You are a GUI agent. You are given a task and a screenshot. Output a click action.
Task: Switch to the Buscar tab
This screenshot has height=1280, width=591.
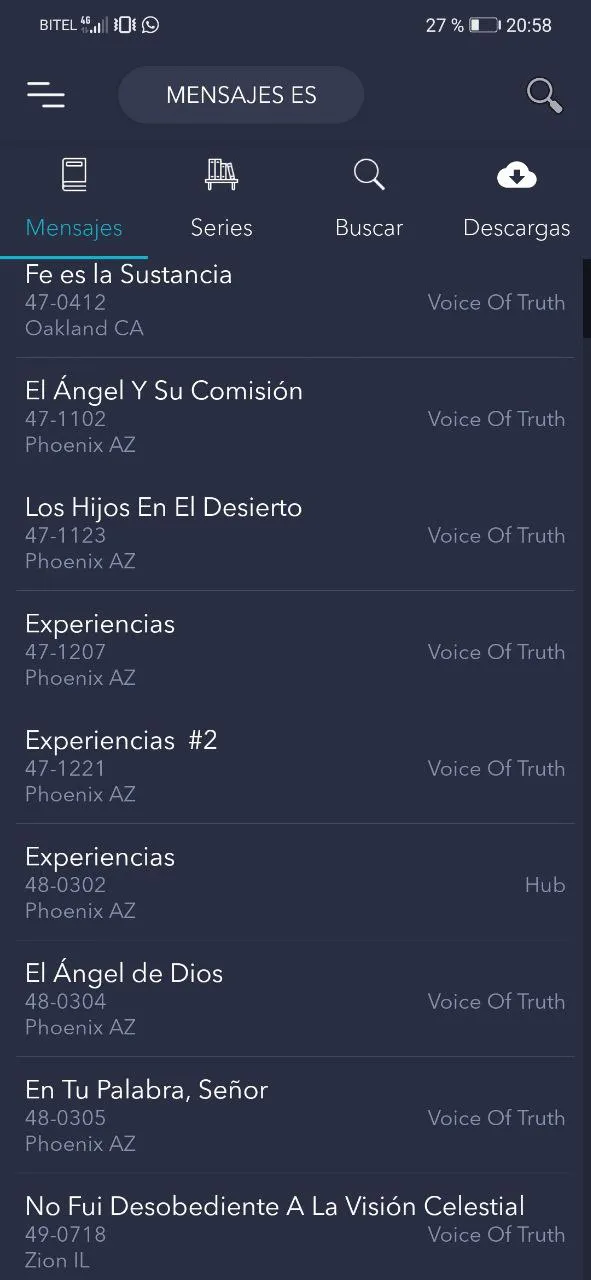point(369,199)
